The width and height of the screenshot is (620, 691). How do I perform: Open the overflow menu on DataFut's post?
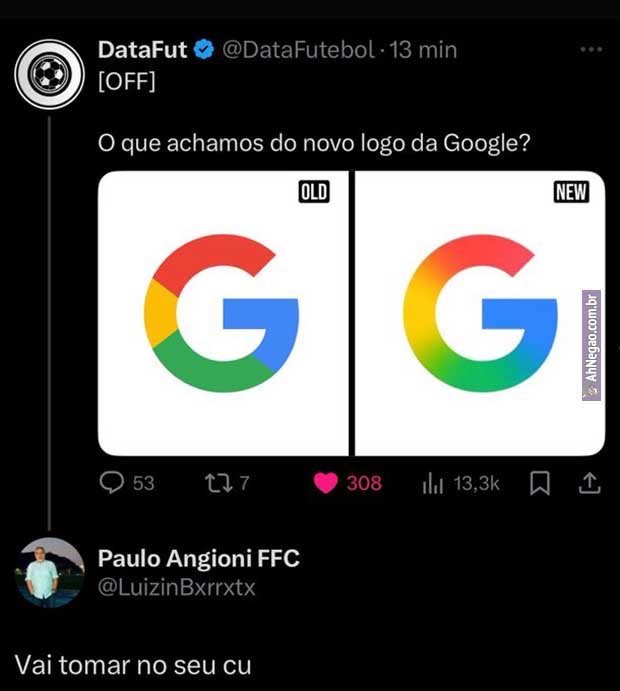click(x=591, y=49)
